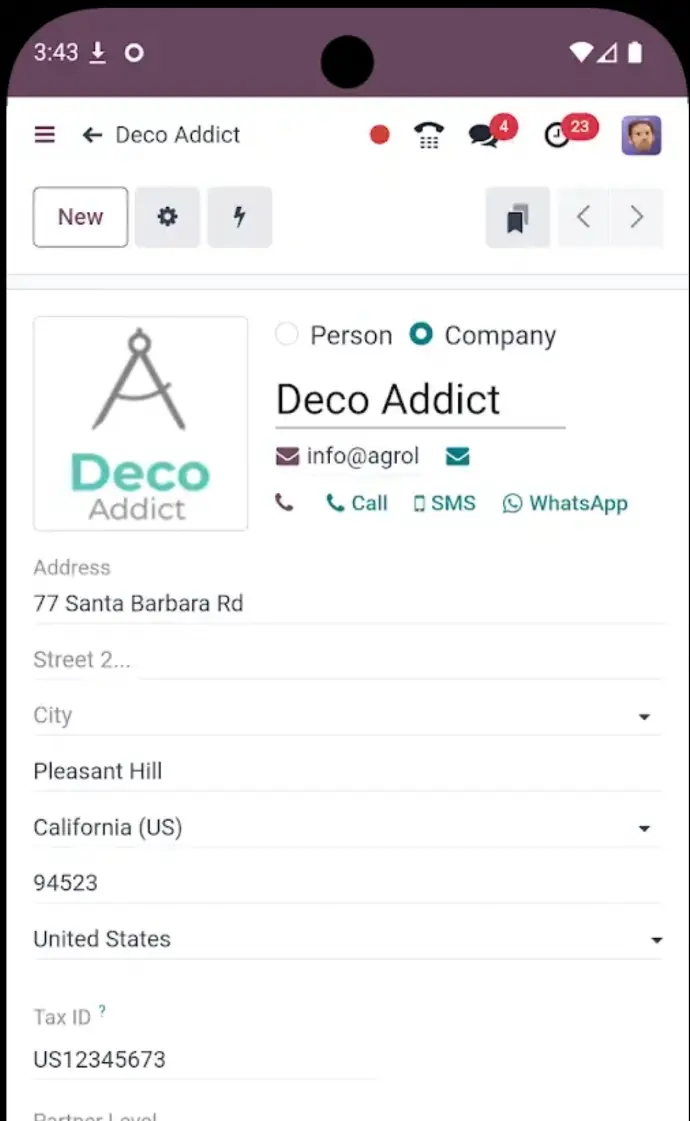Go back from Deco Addict
This screenshot has height=1121, width=690.
(93, 135)
